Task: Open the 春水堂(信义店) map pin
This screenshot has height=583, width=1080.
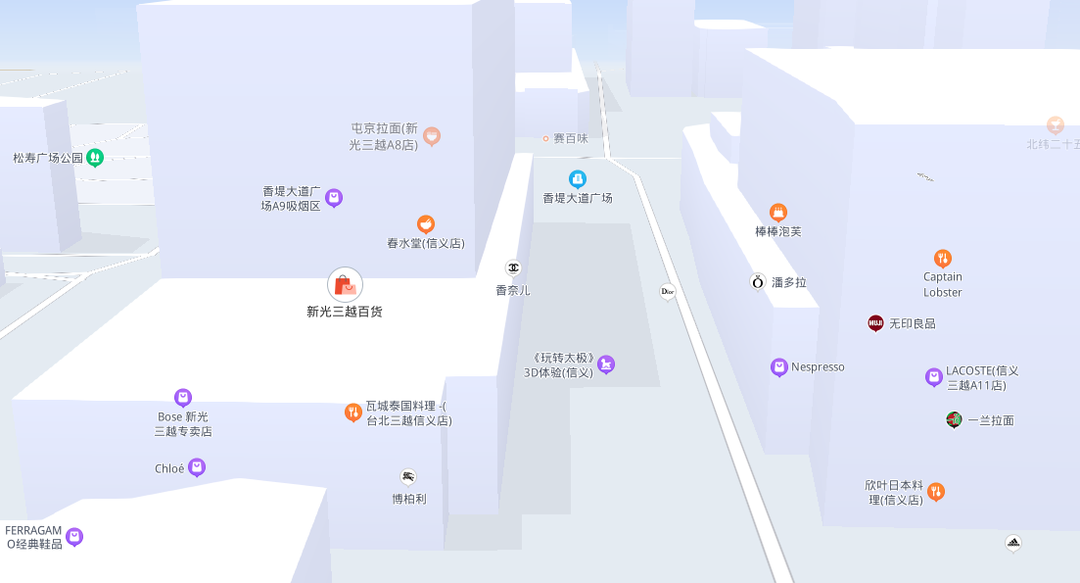Action: 426,225
